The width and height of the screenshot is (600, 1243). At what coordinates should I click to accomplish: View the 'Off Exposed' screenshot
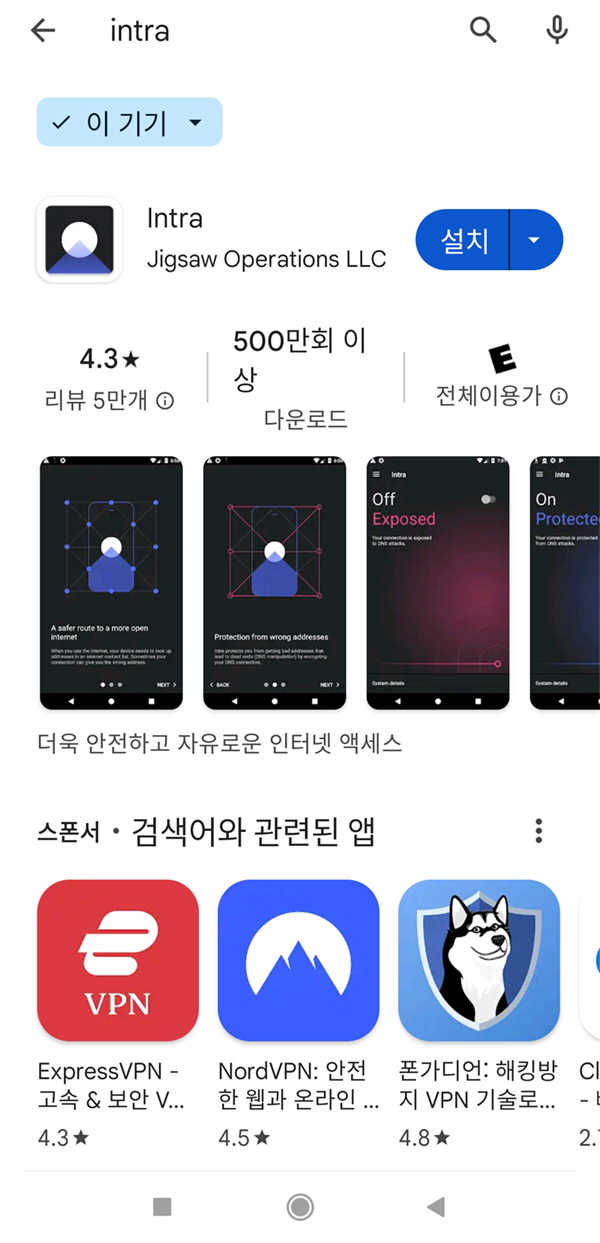pyautogui.click(x=438, y=583)
